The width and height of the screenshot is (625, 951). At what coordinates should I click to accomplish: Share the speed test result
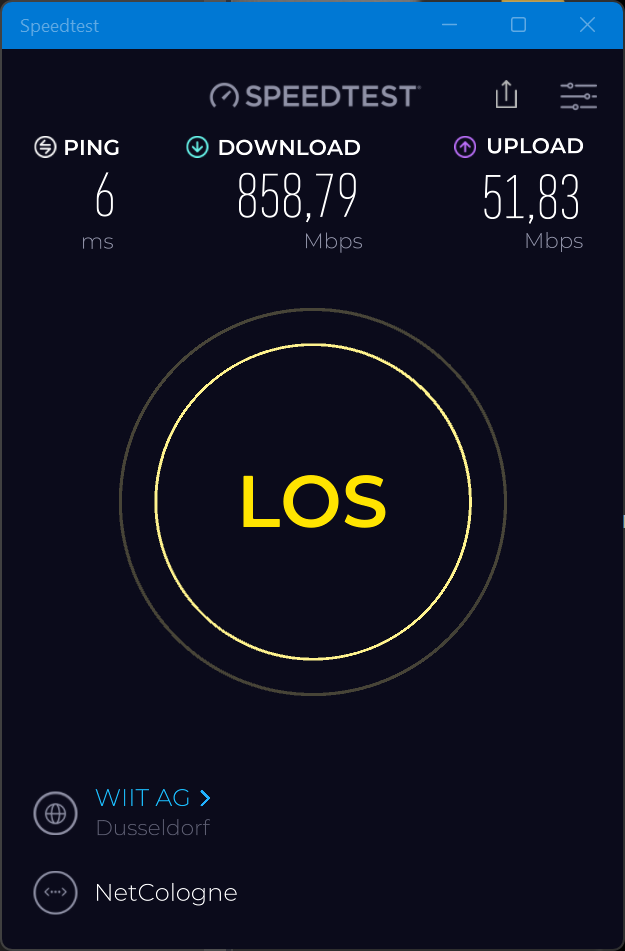pos(506,95)
